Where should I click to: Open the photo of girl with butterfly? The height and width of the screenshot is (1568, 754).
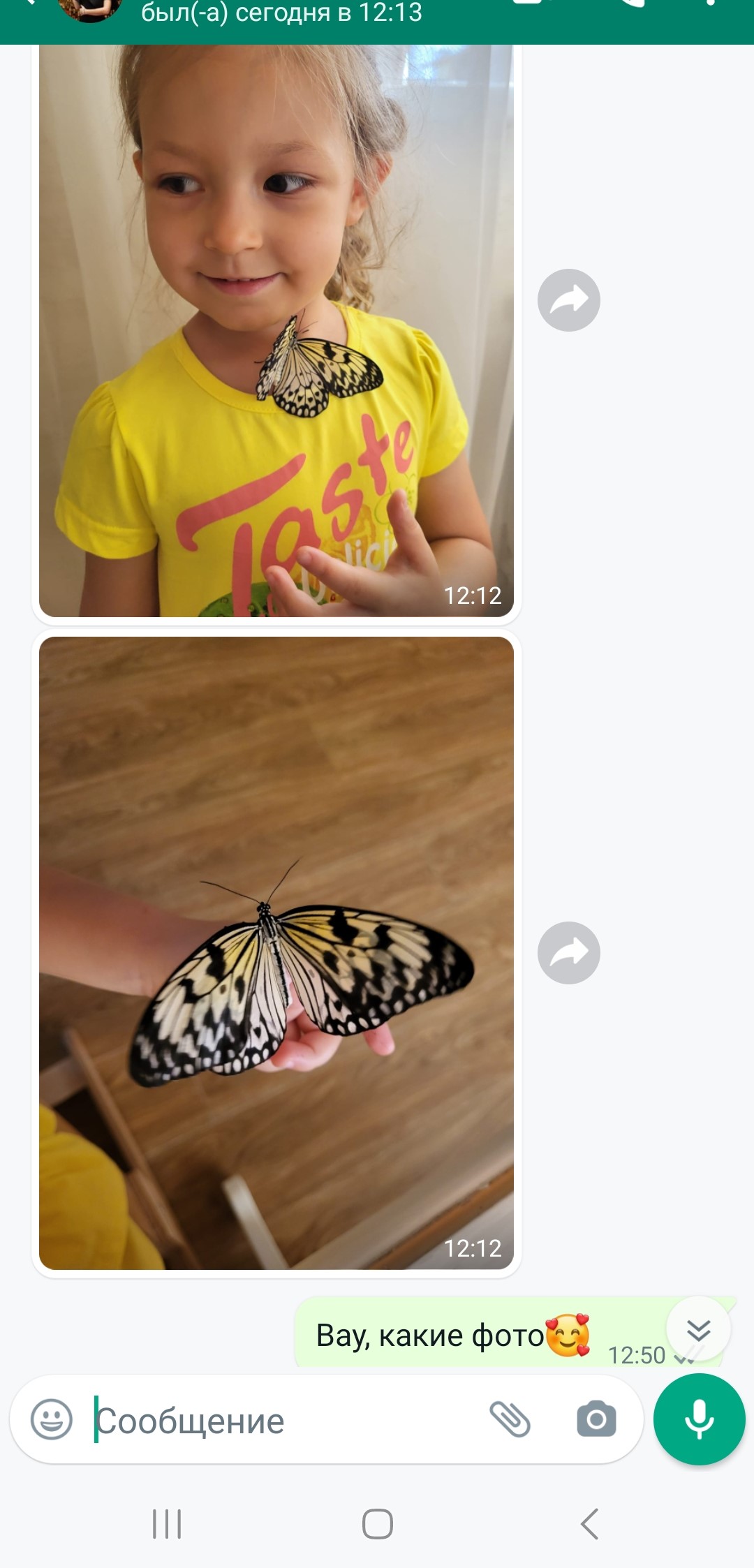click(x=276, y=328)
